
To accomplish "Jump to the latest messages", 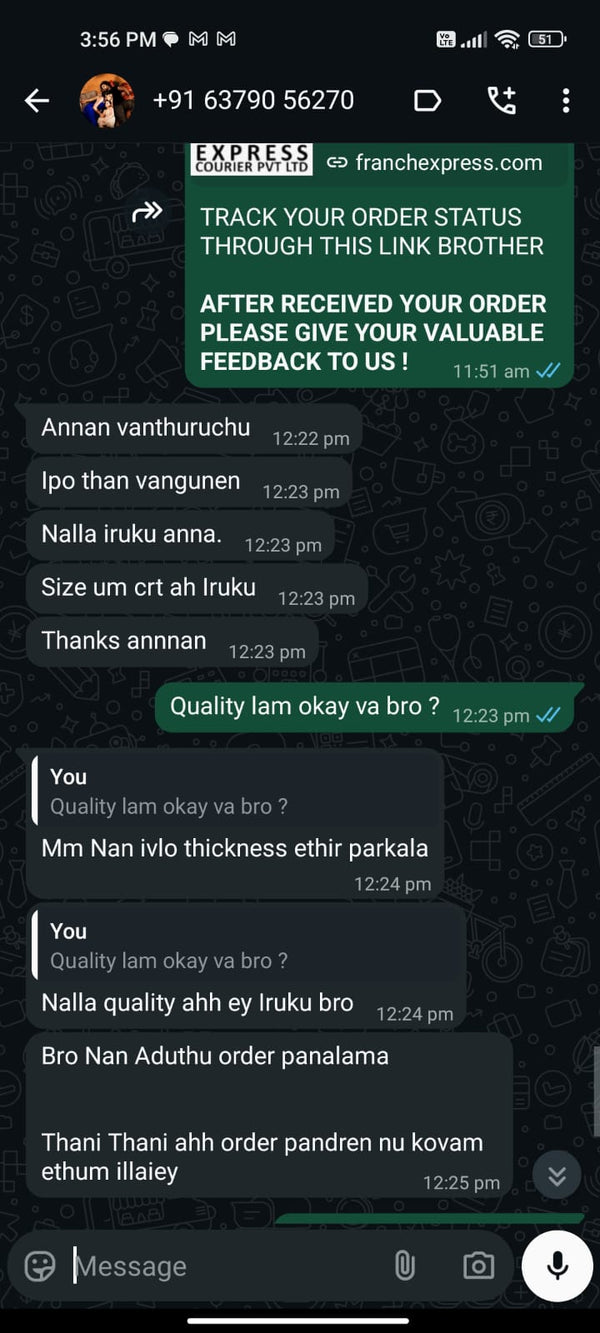I will [x=557, y=1176].
